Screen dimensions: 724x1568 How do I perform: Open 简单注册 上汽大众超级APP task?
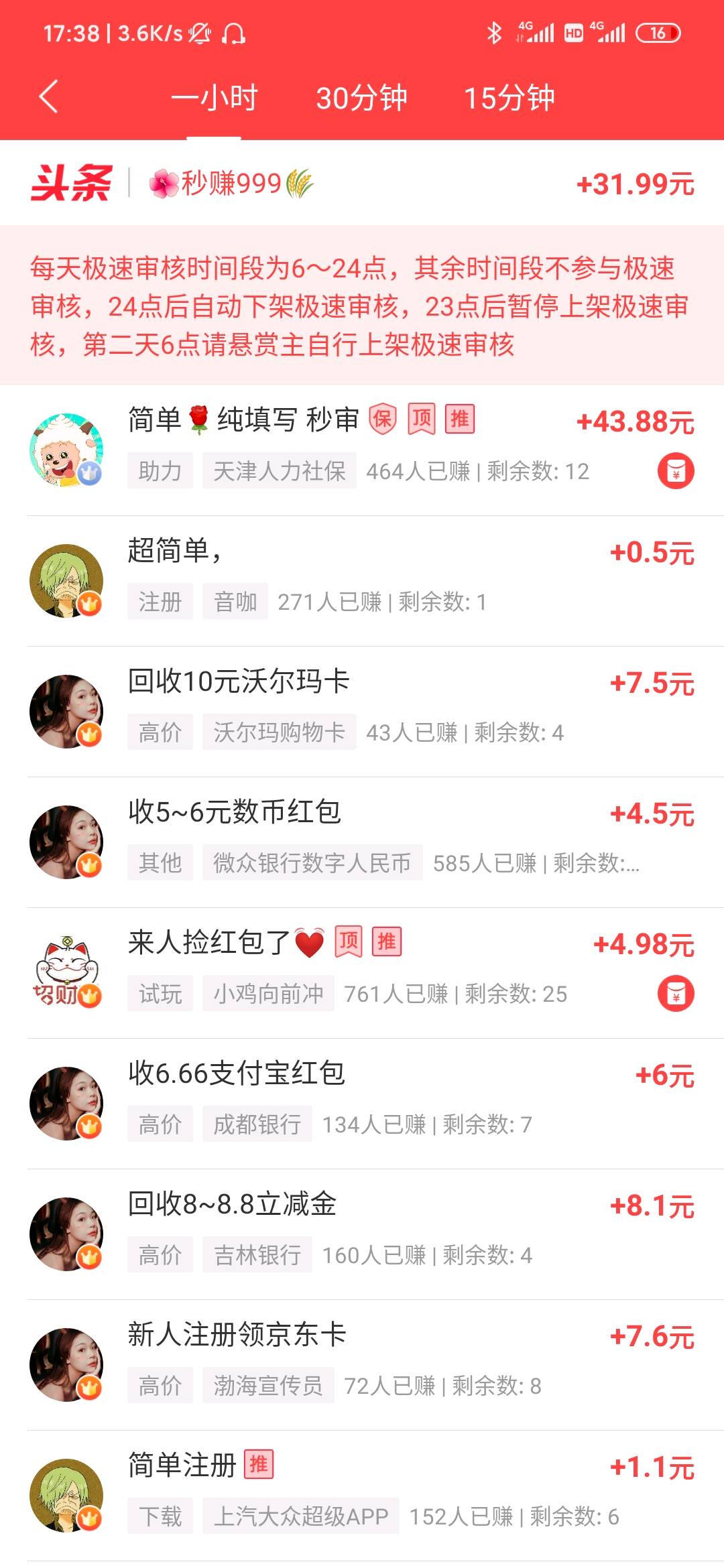[362, 1492]
